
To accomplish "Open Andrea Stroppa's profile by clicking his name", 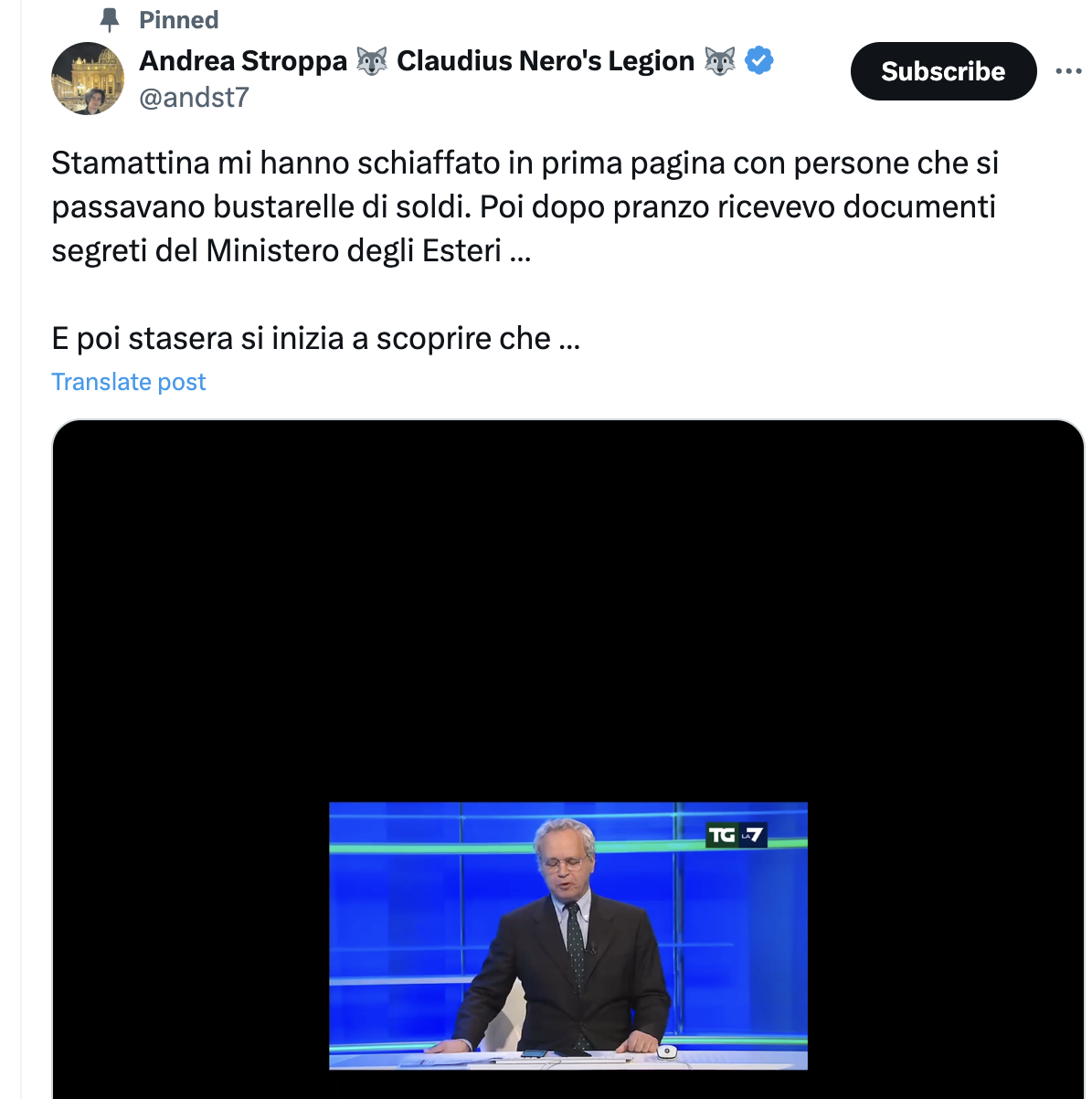I will point(243,60).
